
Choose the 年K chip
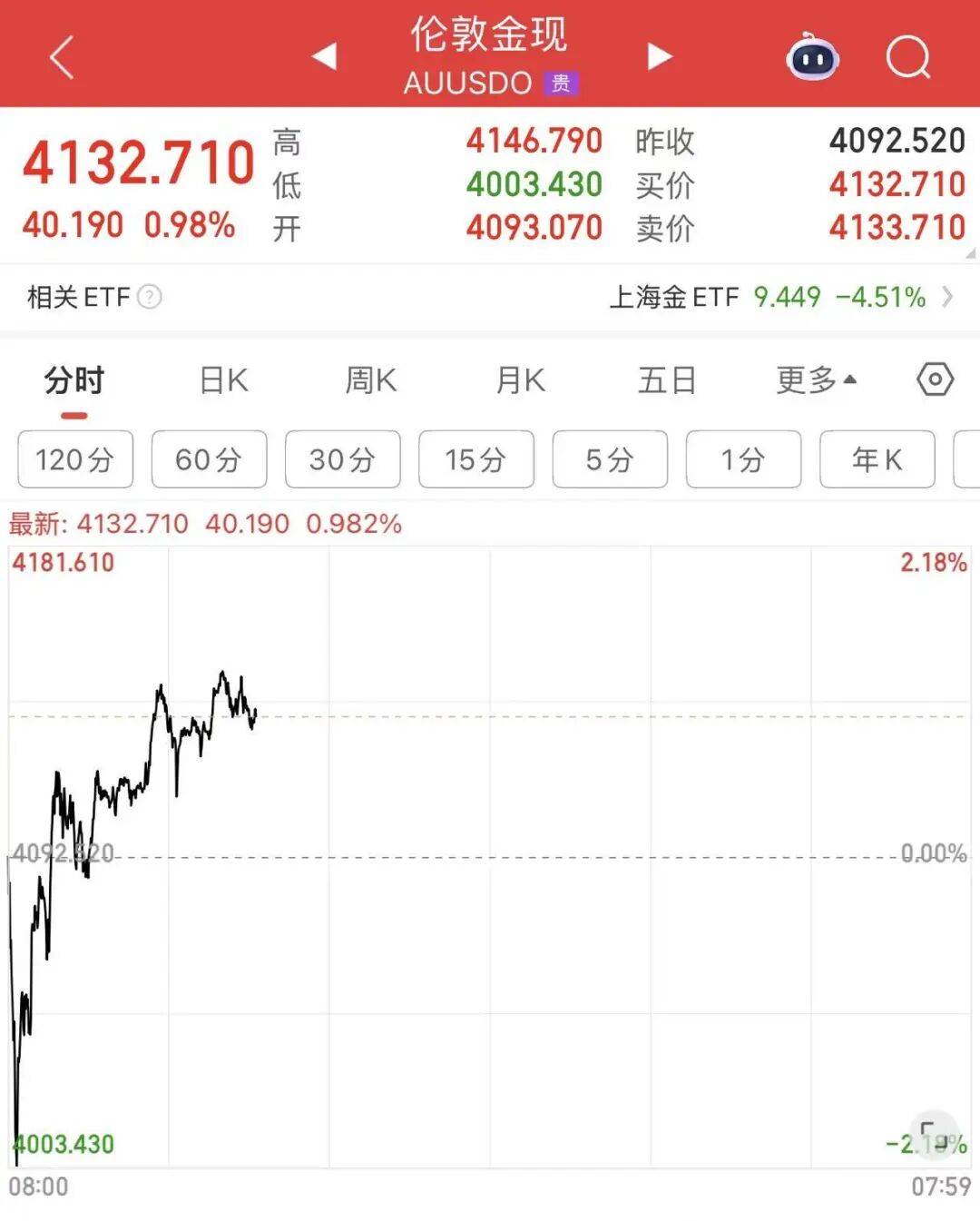pyautogui.click(x=877, y=459)
